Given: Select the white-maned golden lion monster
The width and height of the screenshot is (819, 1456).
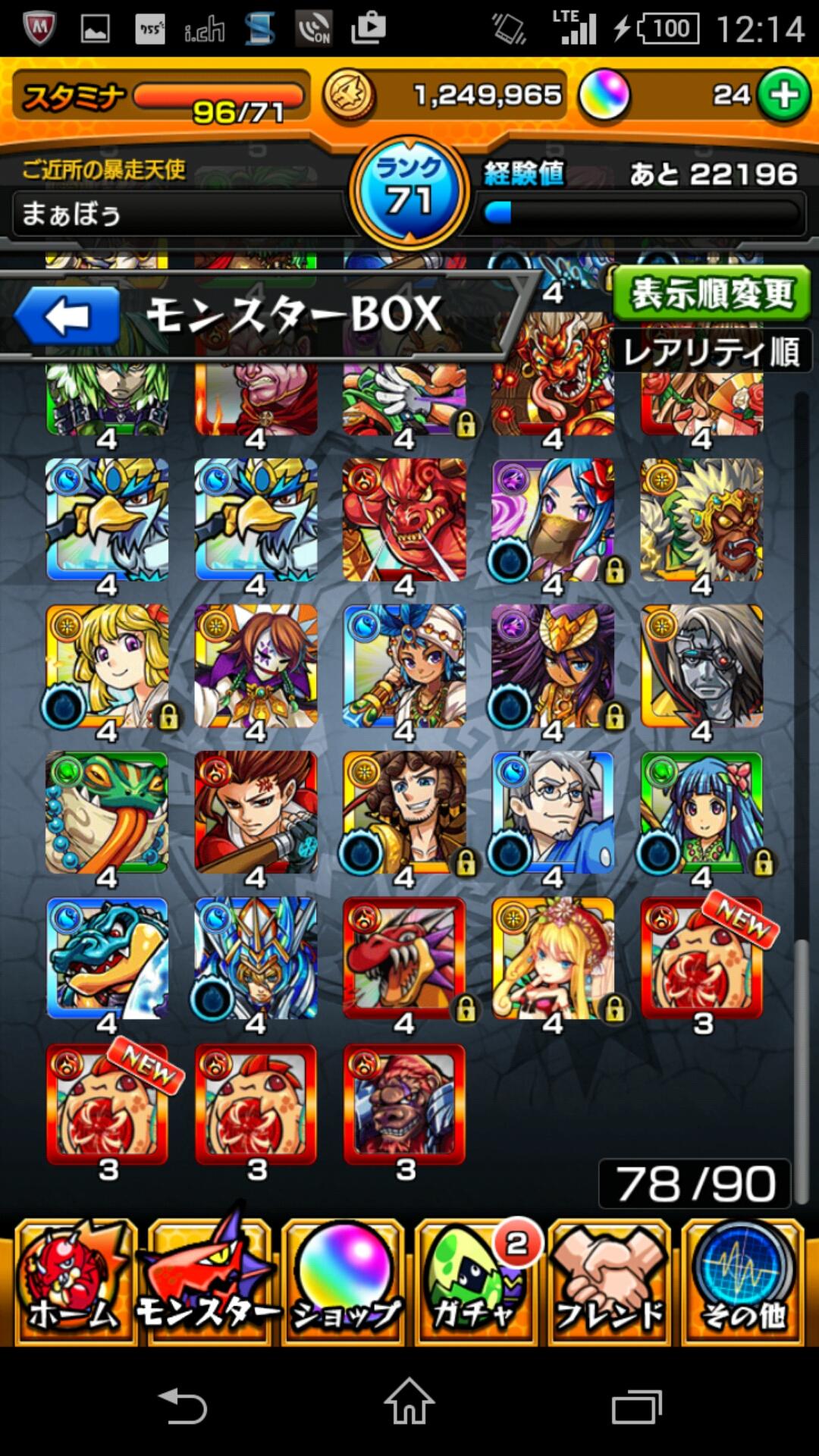Looking at the screenshot, I should (x=701, y=519).
